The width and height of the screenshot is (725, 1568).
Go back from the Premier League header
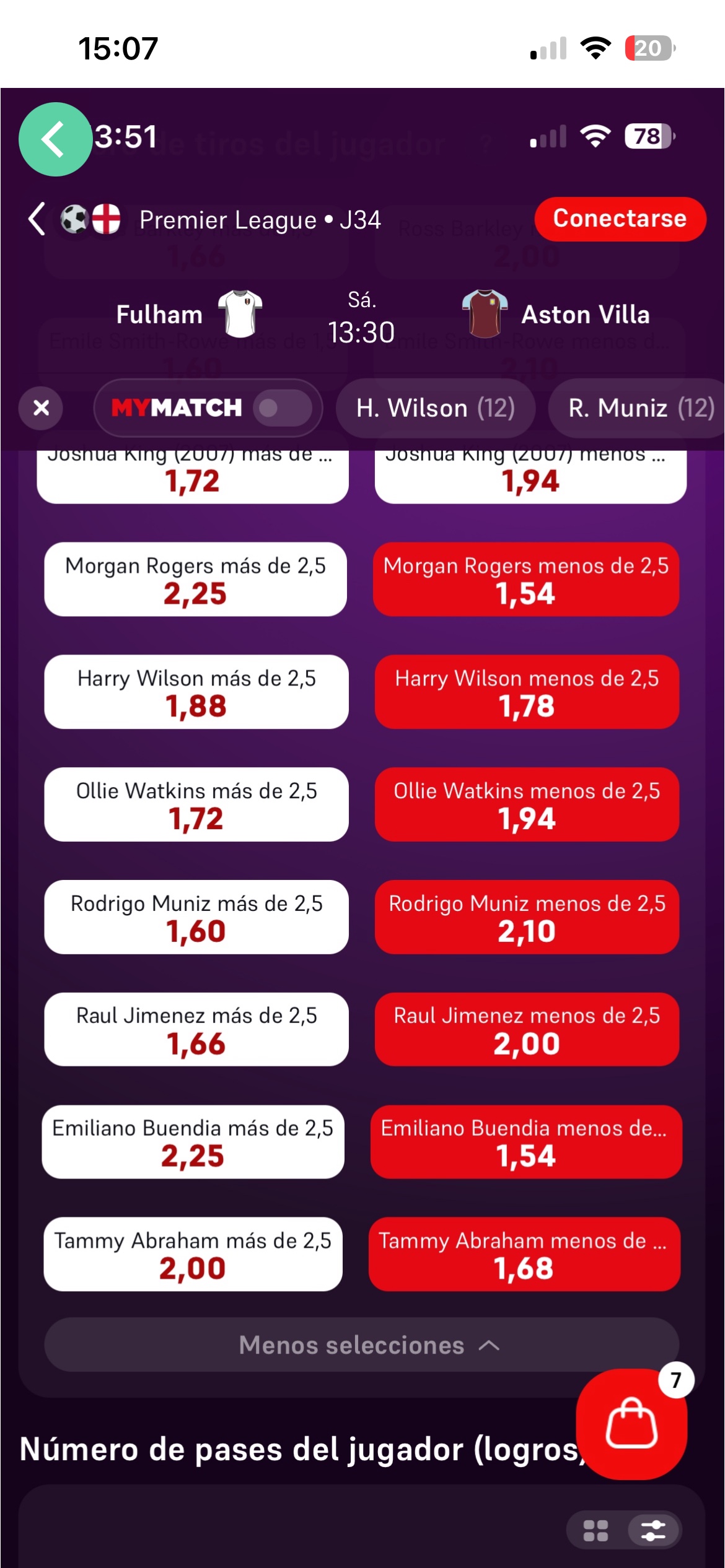click(37, 219)
